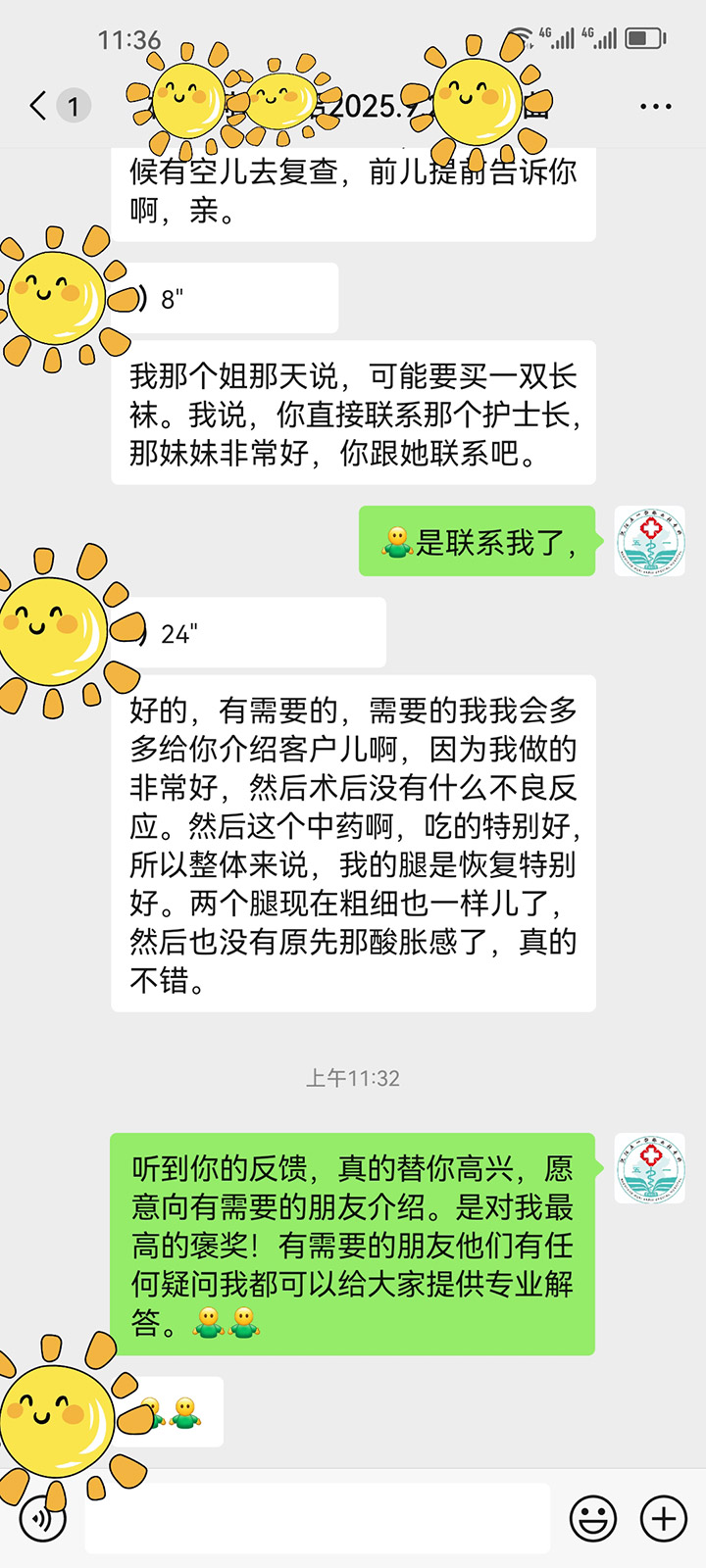Play the 24-second voice message
706x1568 pixels.
[255, 633]
